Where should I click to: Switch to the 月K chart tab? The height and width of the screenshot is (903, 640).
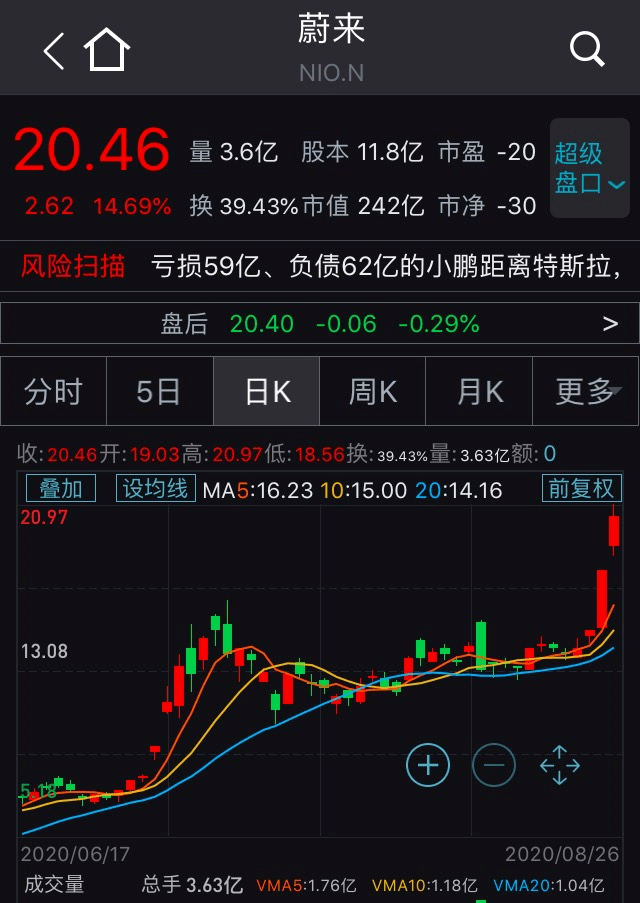click(479, 391)
